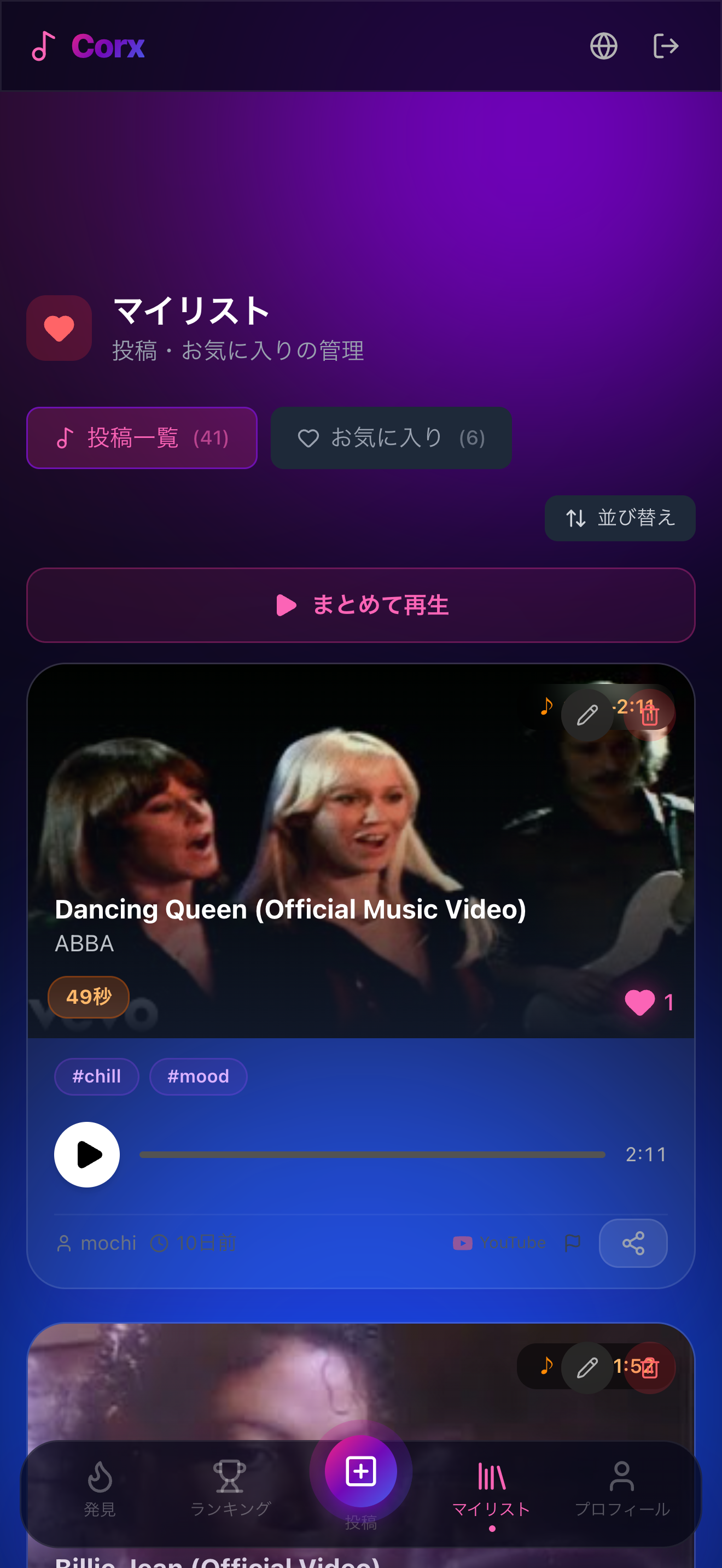Share the Dancing Queen post

633,1243
